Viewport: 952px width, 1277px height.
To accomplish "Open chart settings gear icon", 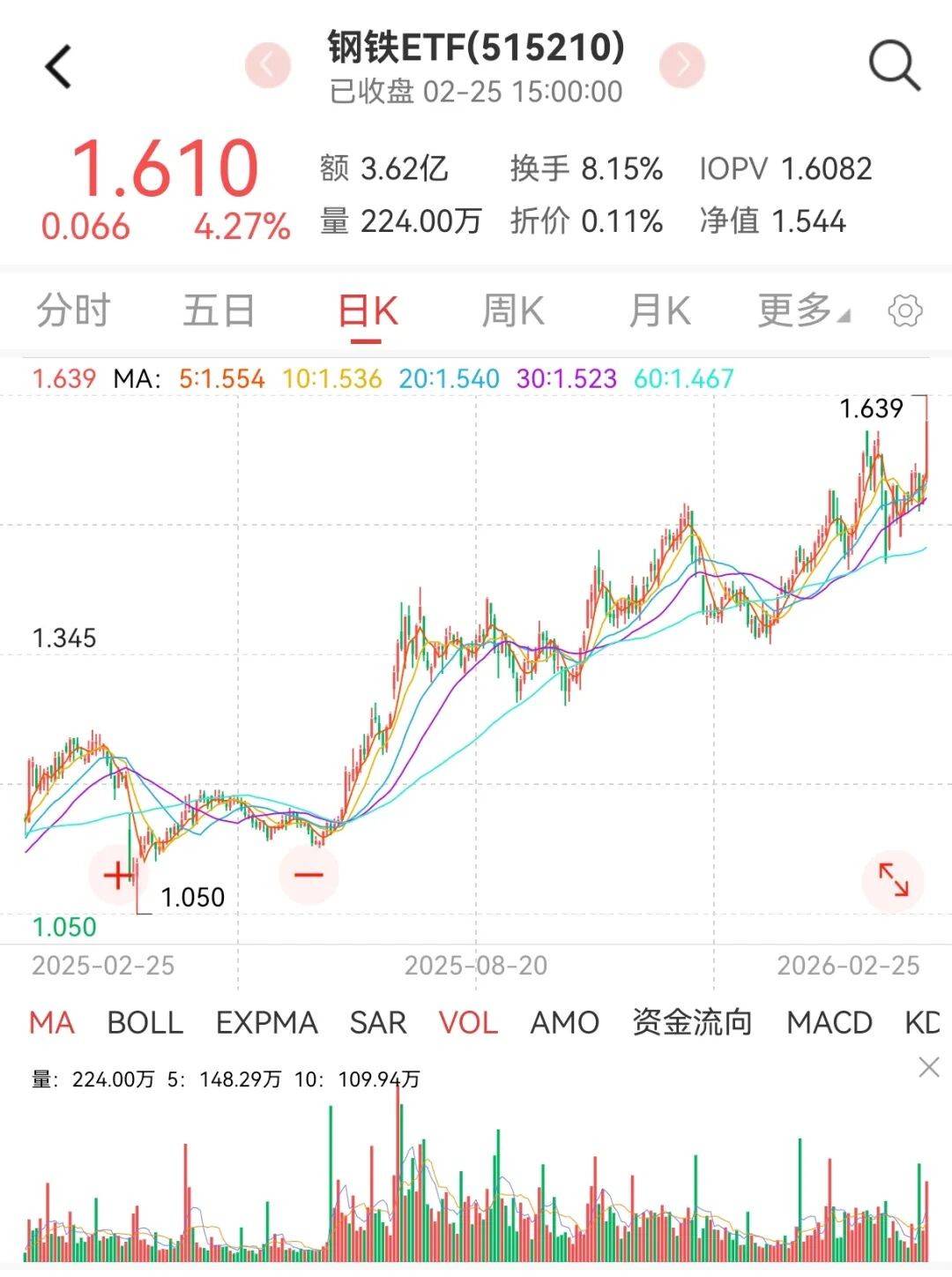I will pos(905,311).
